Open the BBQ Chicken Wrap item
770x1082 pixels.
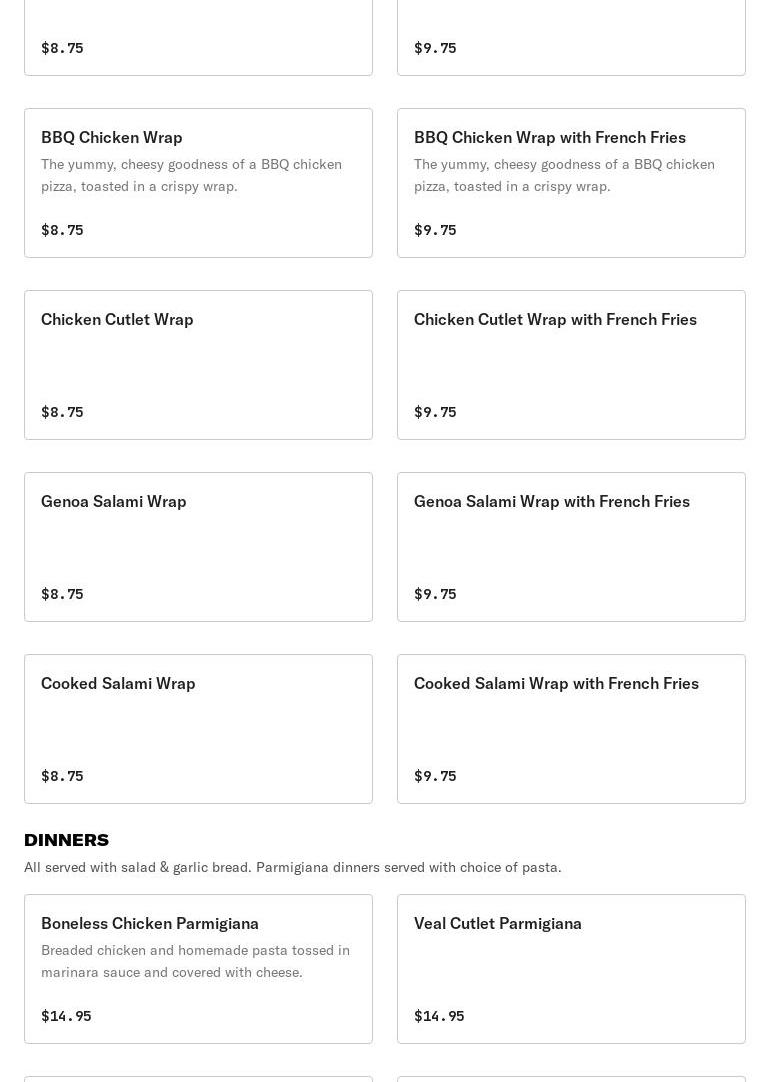pos(198,183)
